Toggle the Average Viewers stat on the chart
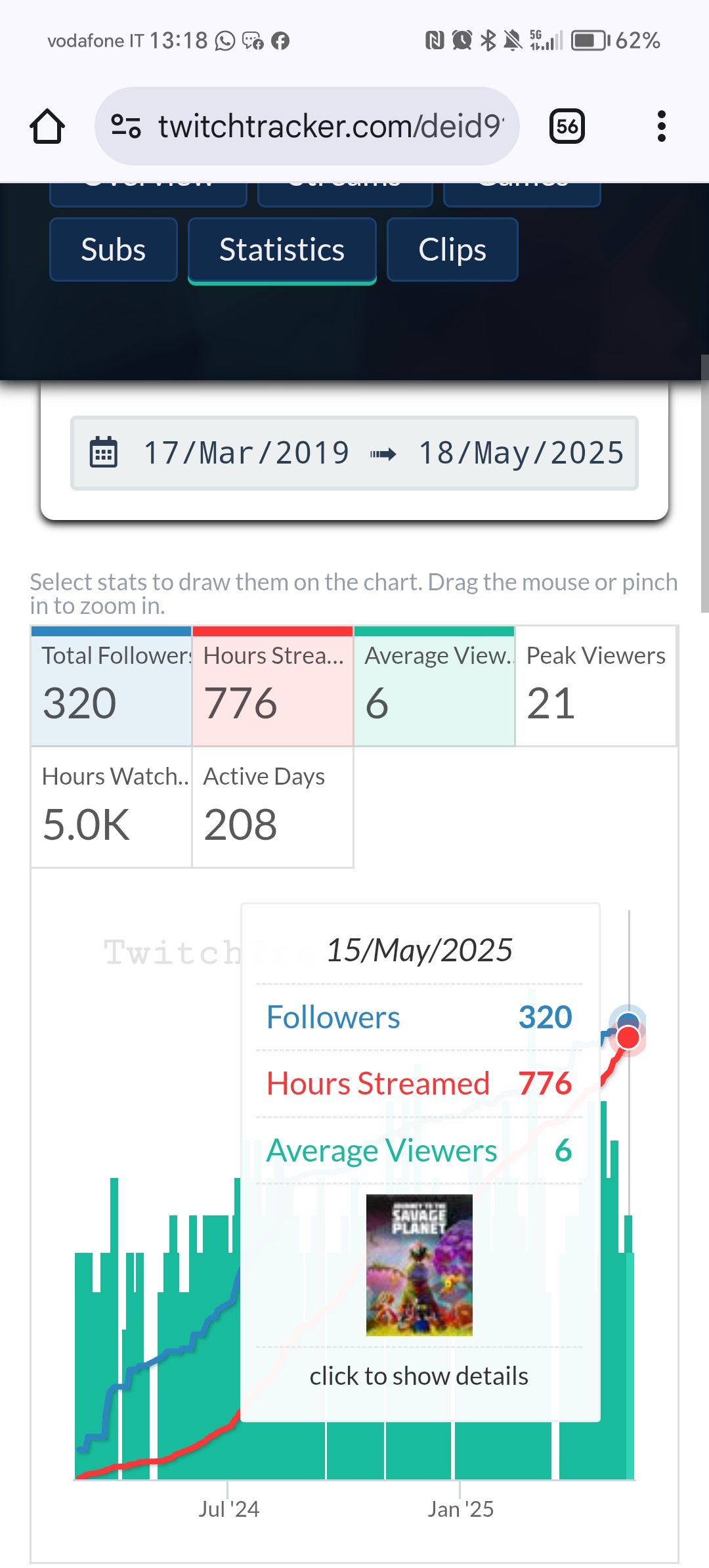709x1568 pixels. (435, 686)
